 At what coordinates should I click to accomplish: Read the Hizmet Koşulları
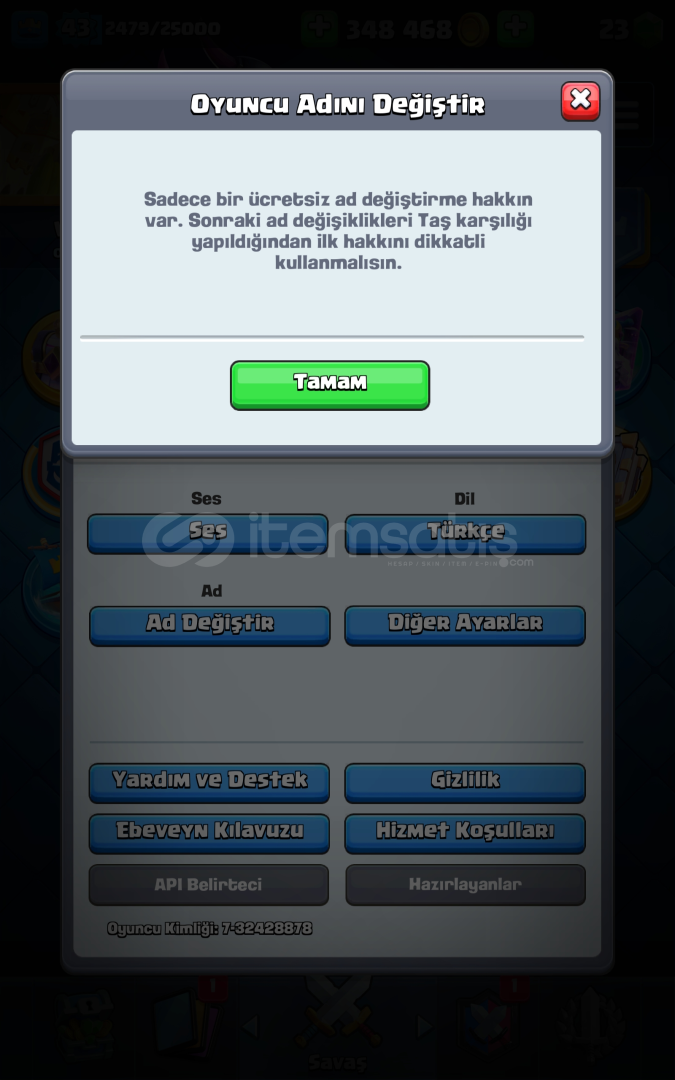point(465,832)
